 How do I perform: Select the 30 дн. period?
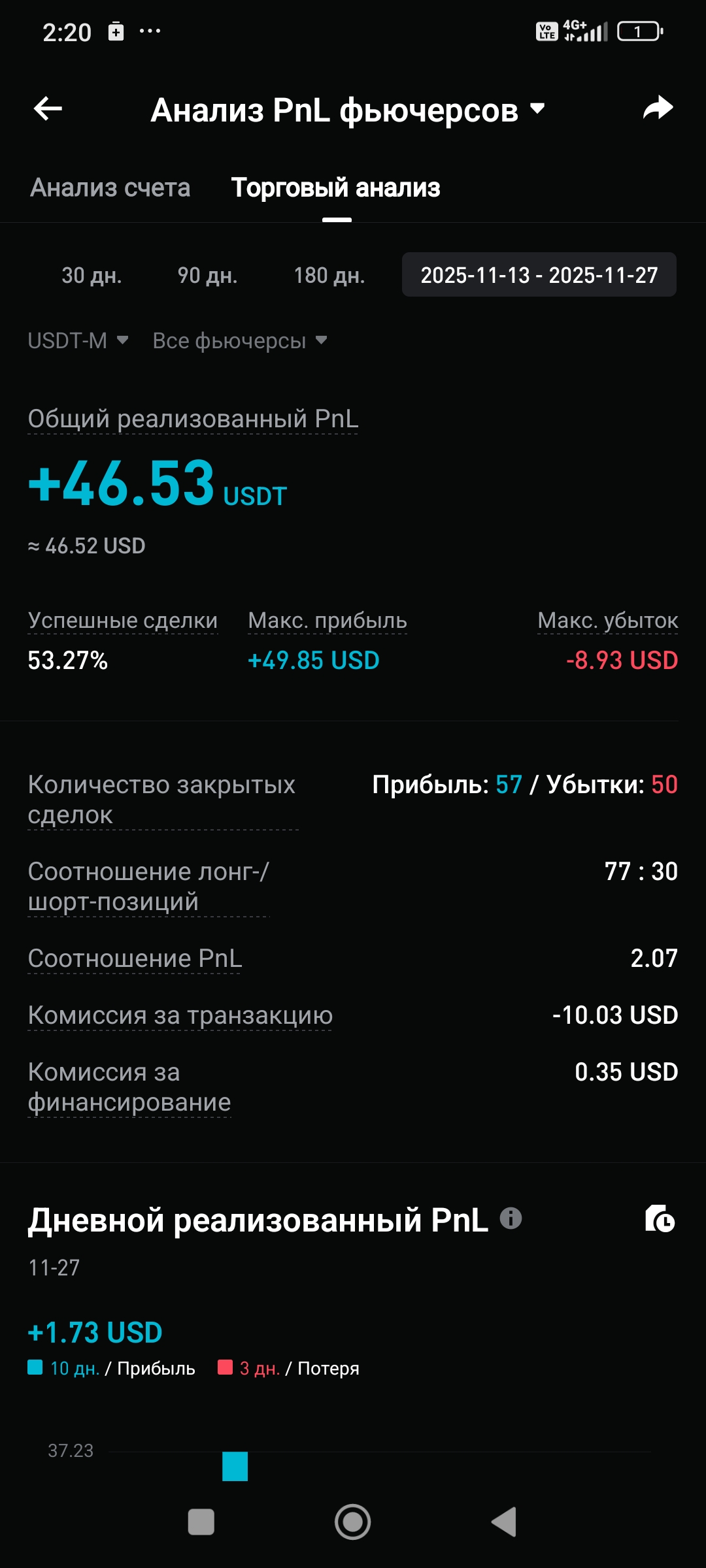pos(92,275)
